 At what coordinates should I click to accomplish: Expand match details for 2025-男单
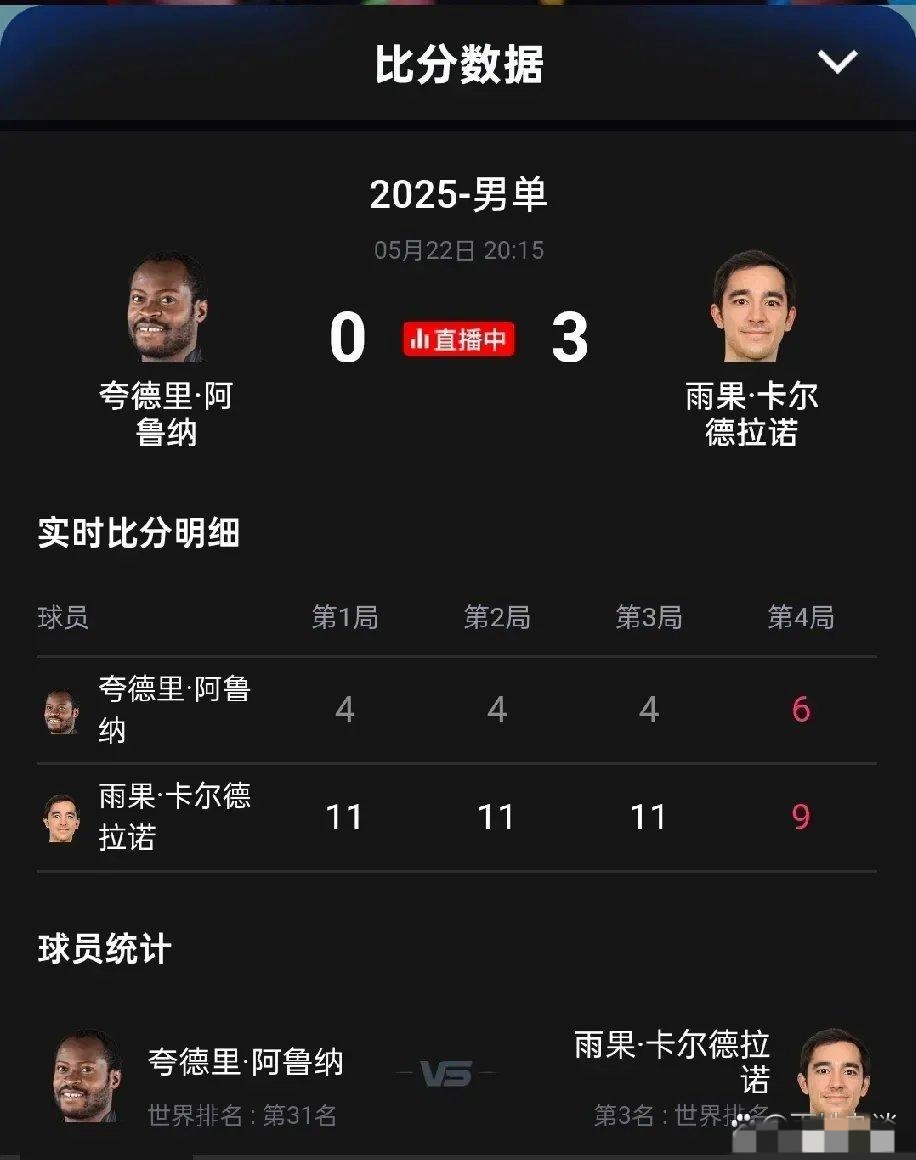tap(458, 197)
